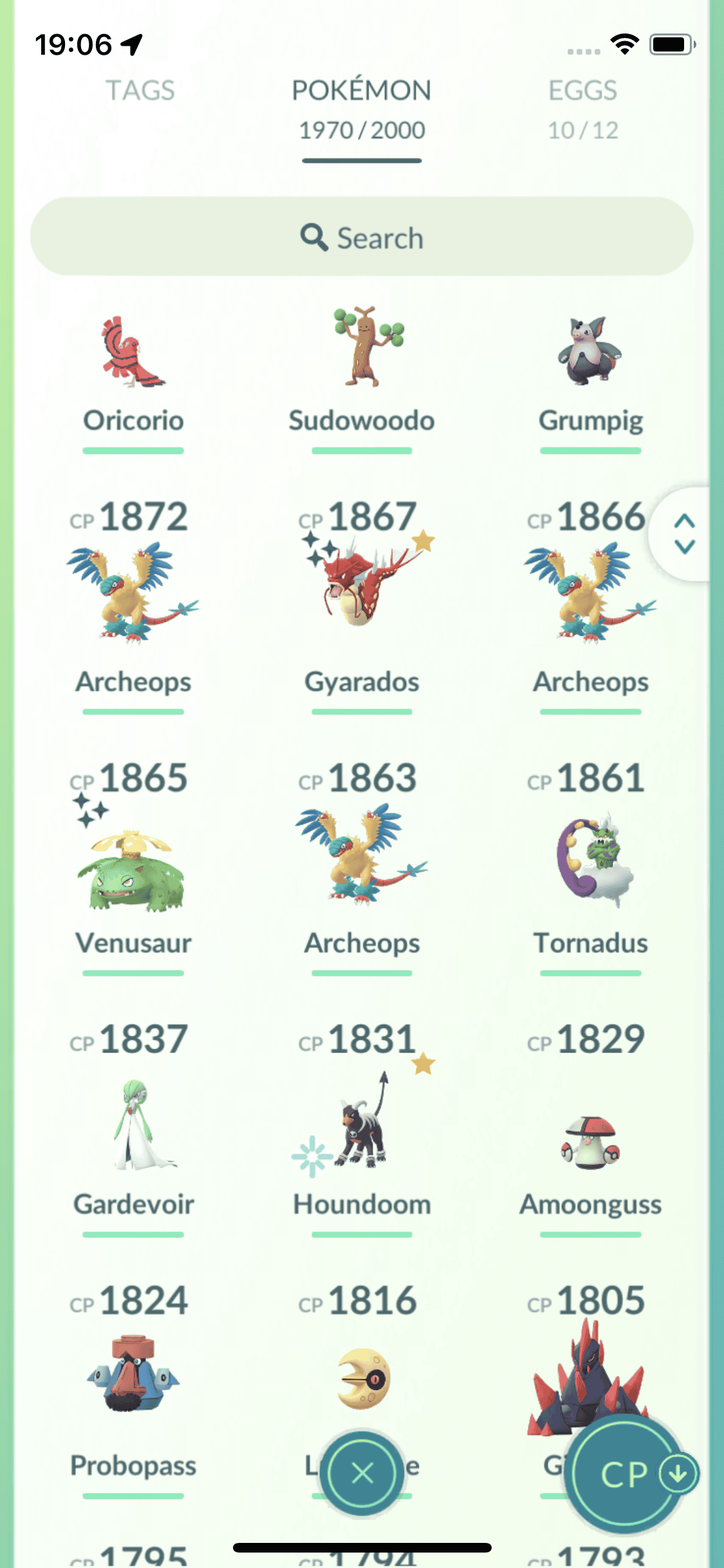
Task: Close the Pokémon storage screen
Action: (362, 1473)
